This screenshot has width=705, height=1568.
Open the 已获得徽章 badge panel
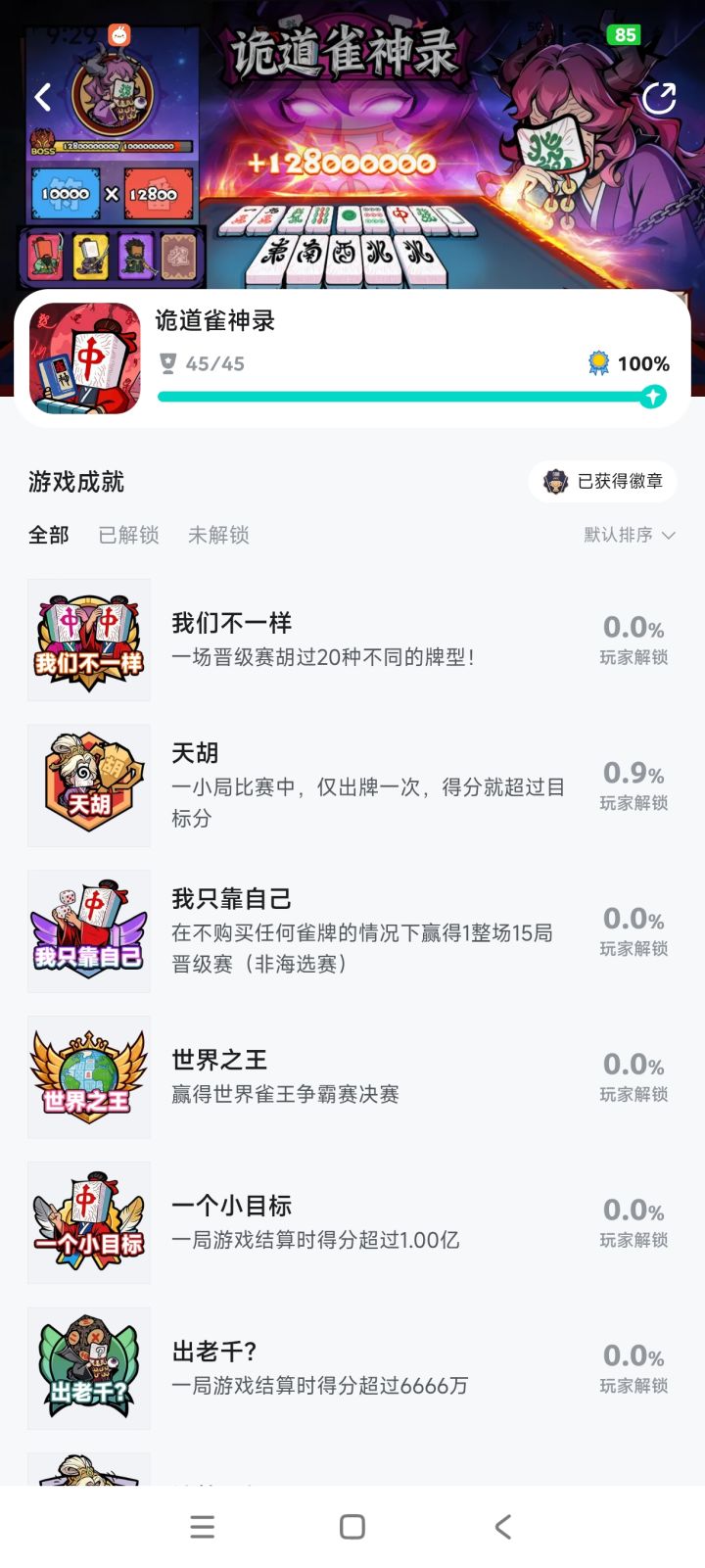(x=601, y=482)
